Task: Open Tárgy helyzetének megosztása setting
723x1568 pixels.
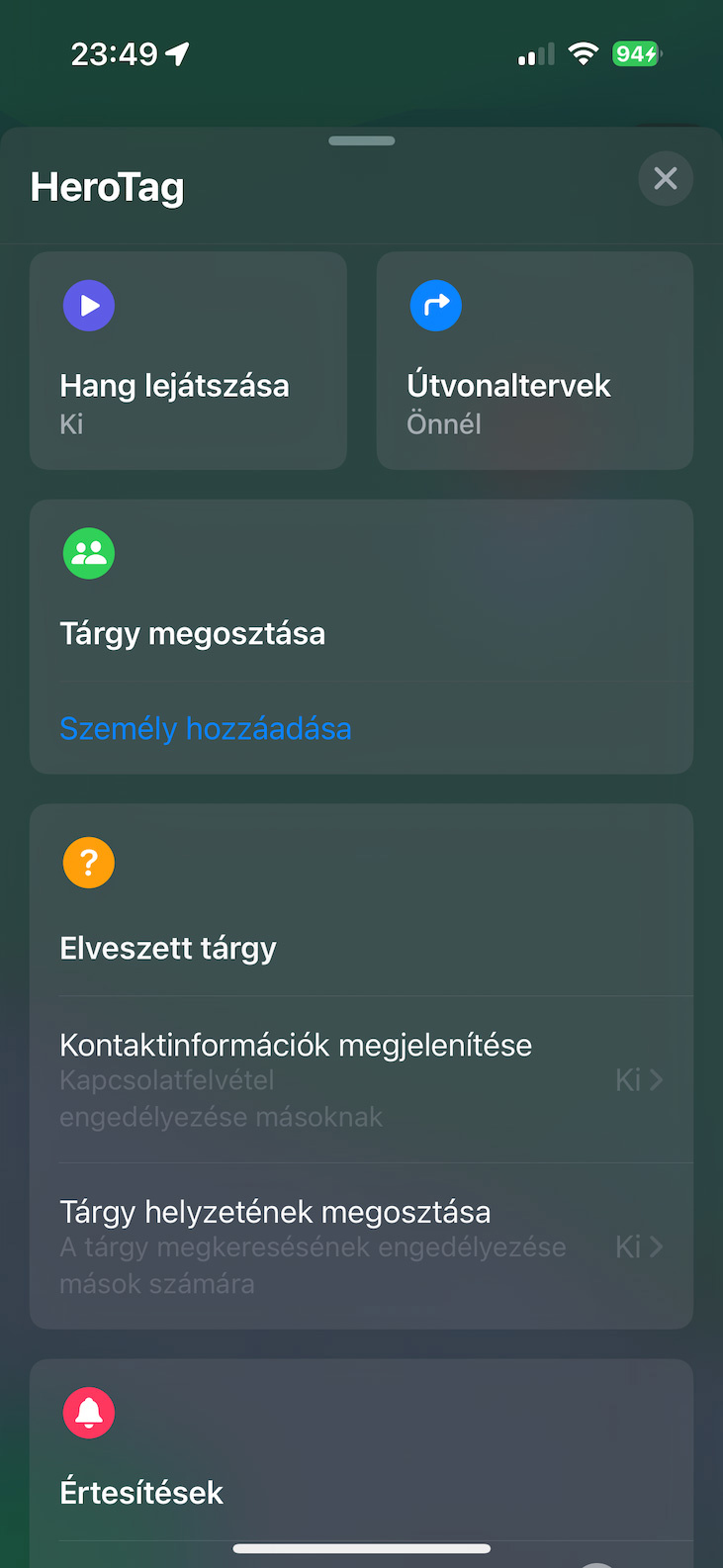Action: pyautogui.click(x=362, y=1246)
